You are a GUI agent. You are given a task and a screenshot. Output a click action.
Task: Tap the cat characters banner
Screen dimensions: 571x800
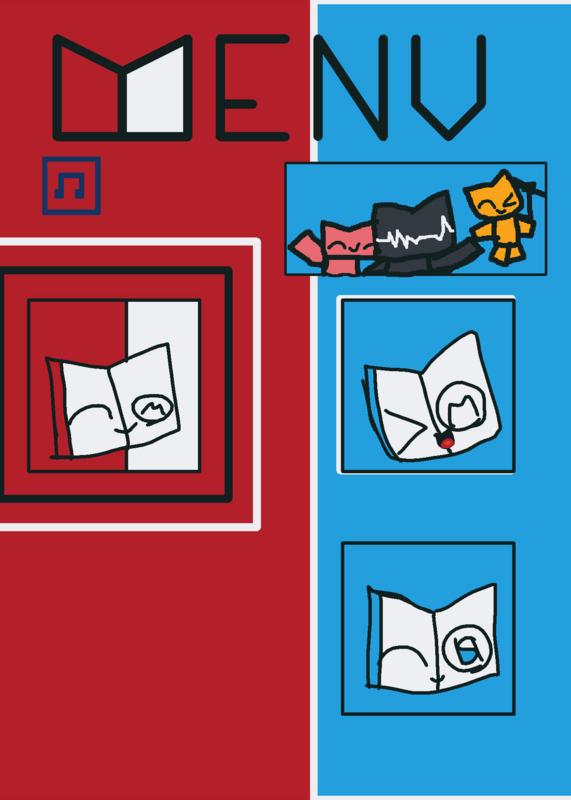(416, 219)
